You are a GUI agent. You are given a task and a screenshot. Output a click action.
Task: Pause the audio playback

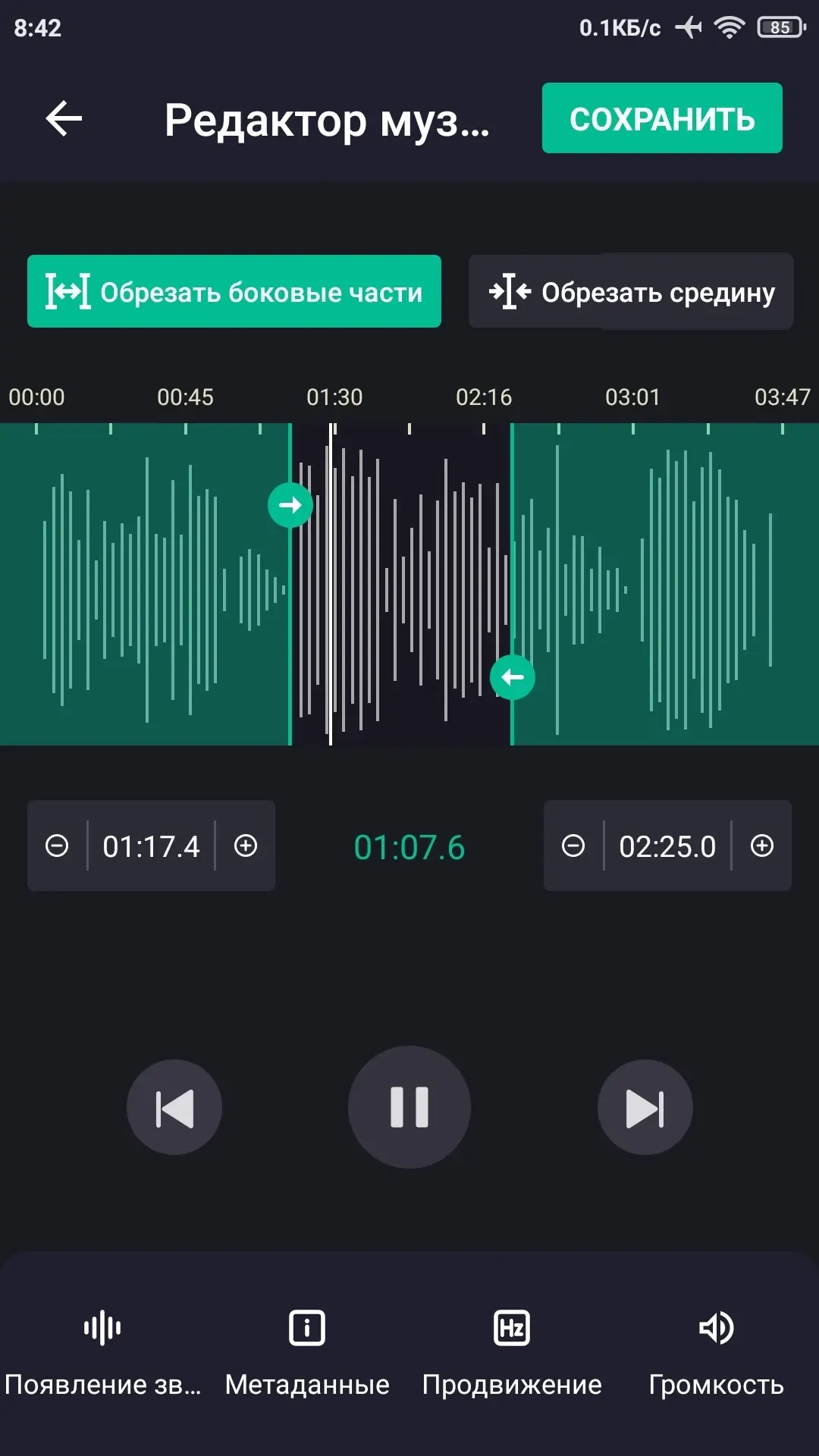(x=409, y=1107)
